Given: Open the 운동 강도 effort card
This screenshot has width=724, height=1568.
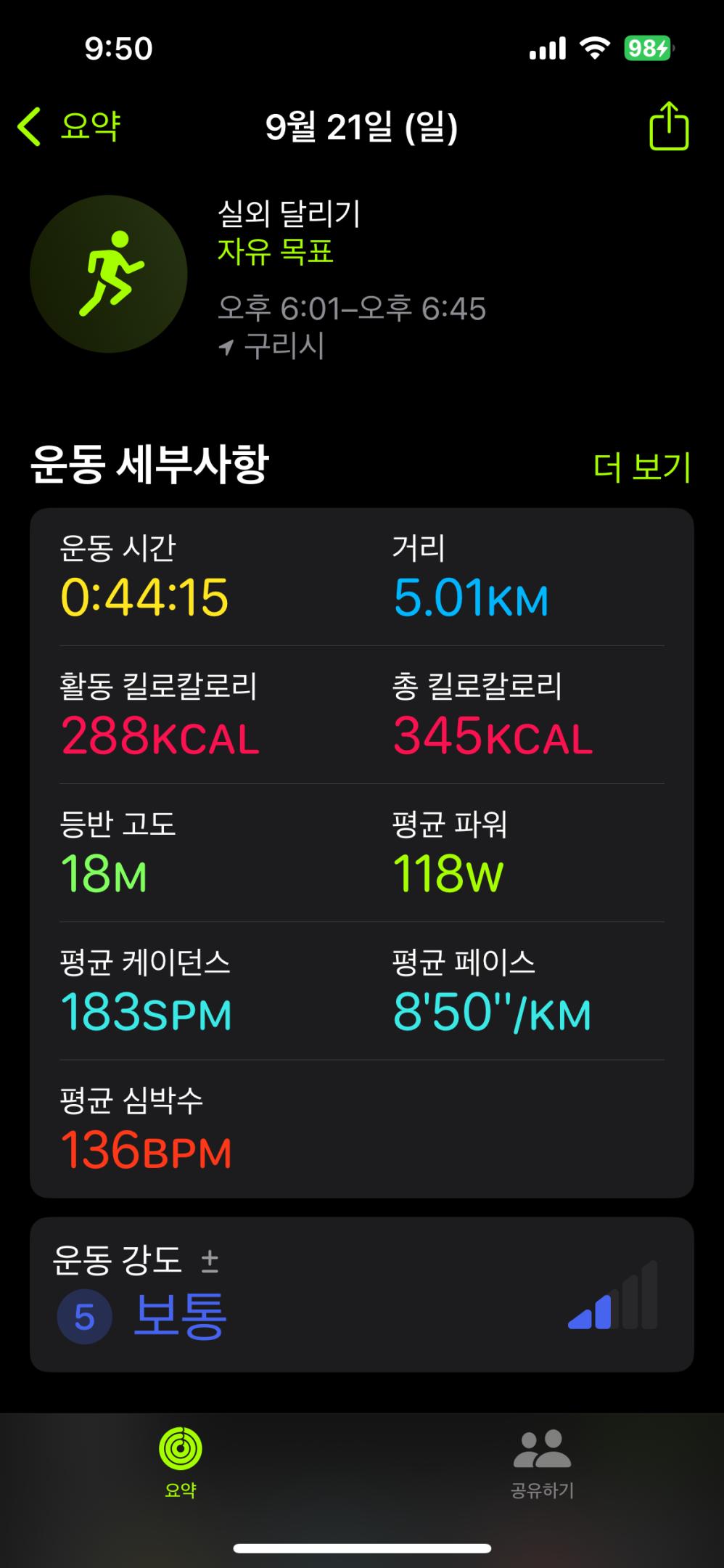Looking at the screenshot, I should point(361,1295).
